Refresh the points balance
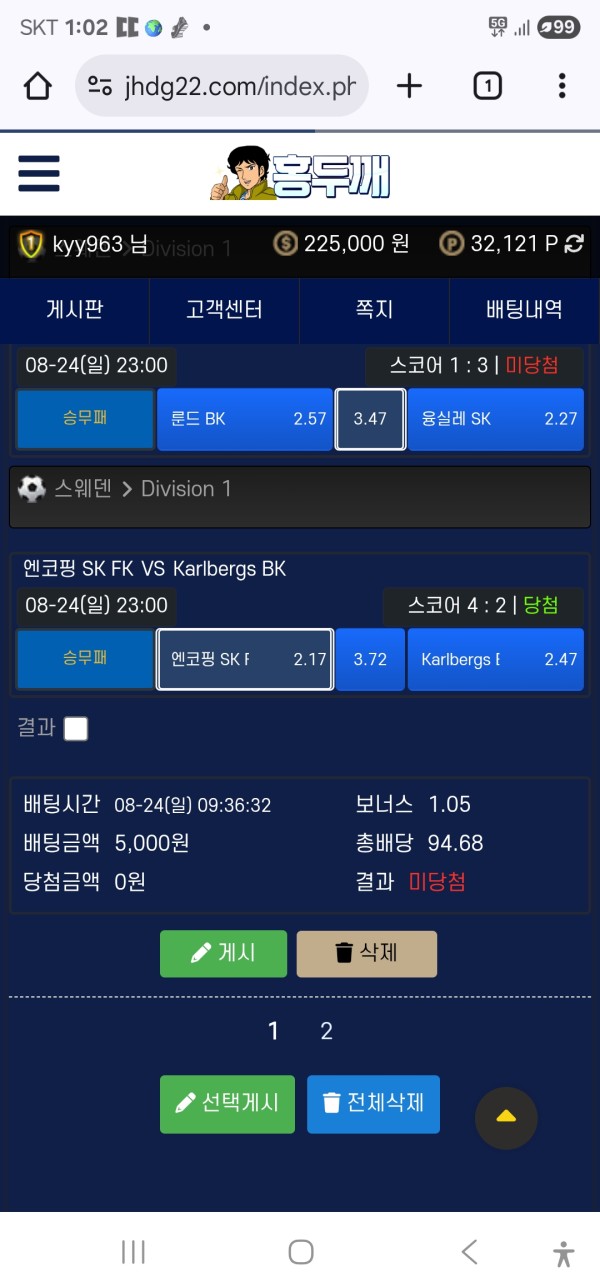The image size is (600, 1287). tap(574, 243)
